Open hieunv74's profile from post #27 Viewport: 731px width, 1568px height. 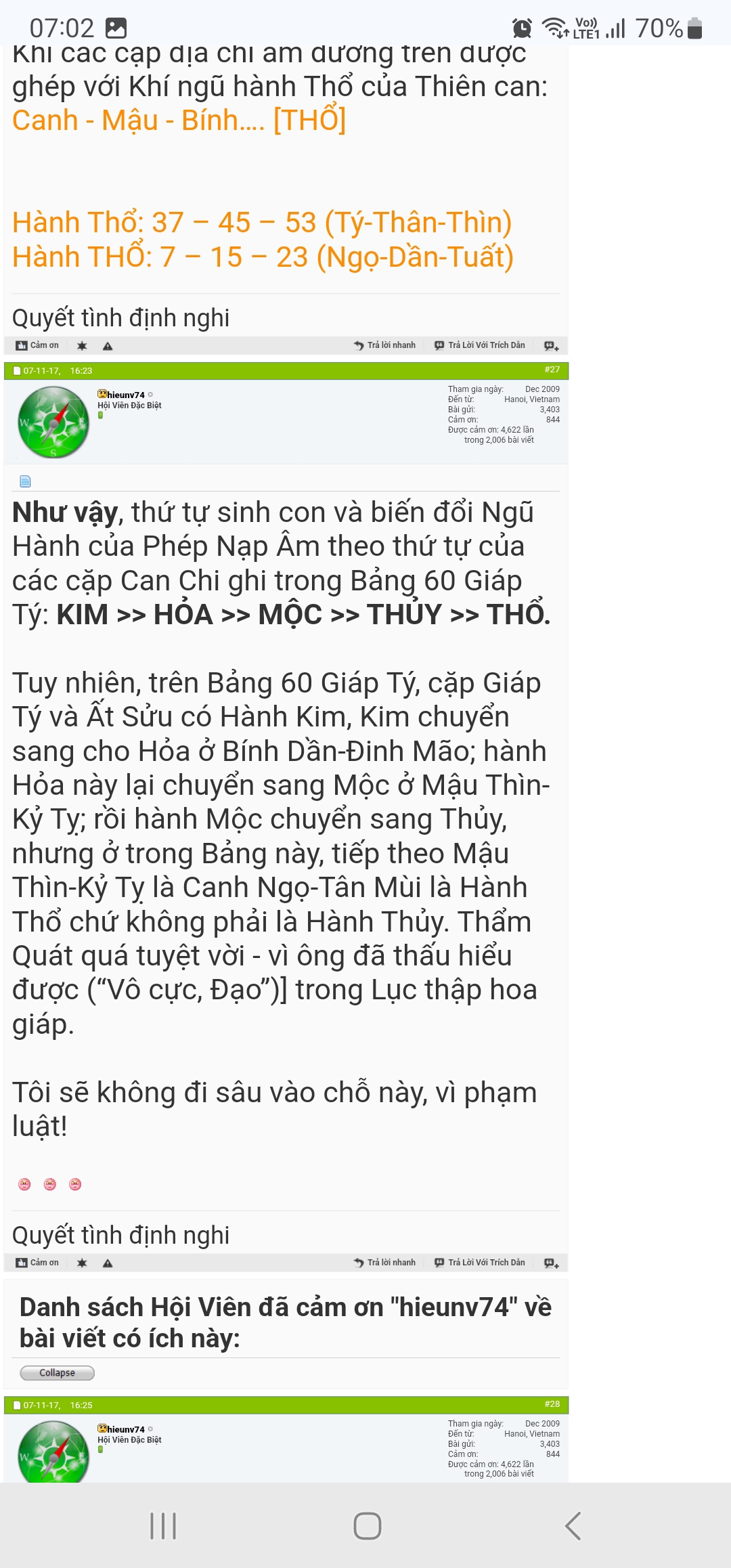(125, 395)
